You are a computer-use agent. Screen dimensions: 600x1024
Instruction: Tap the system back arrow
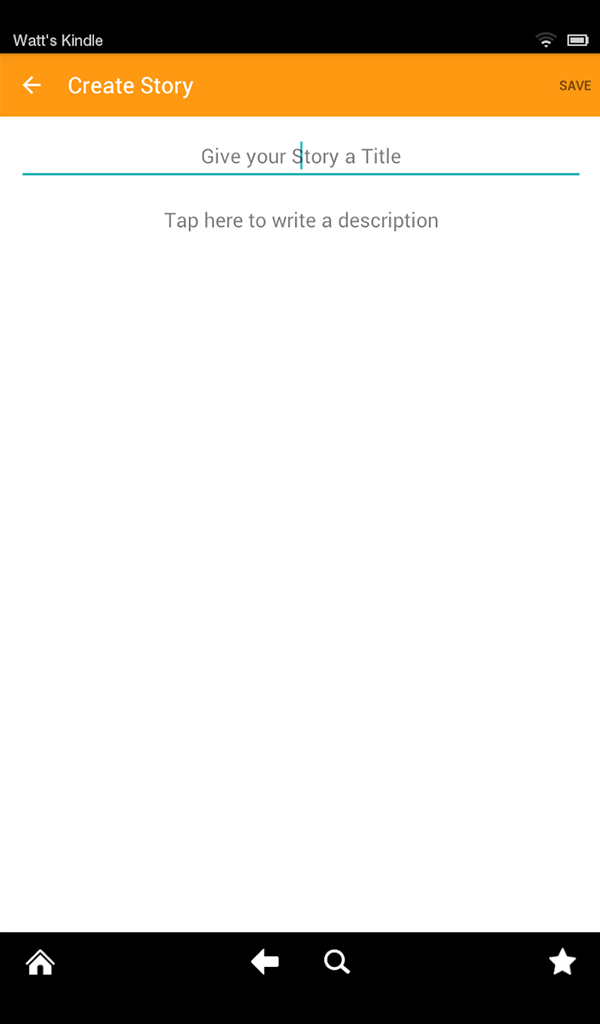(265, 963)
